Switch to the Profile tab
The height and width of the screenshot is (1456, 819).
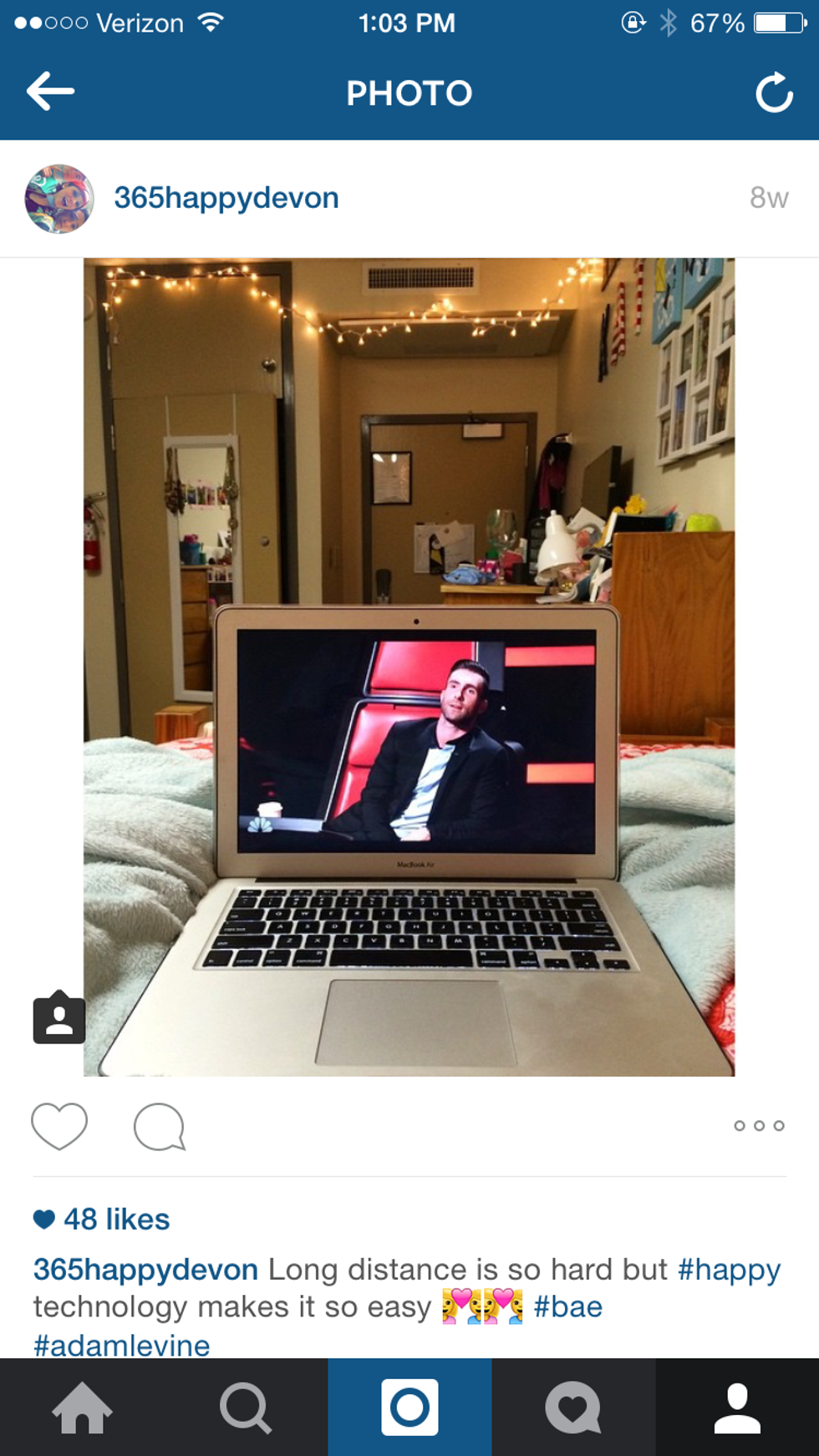click(x=737, y=1408)
